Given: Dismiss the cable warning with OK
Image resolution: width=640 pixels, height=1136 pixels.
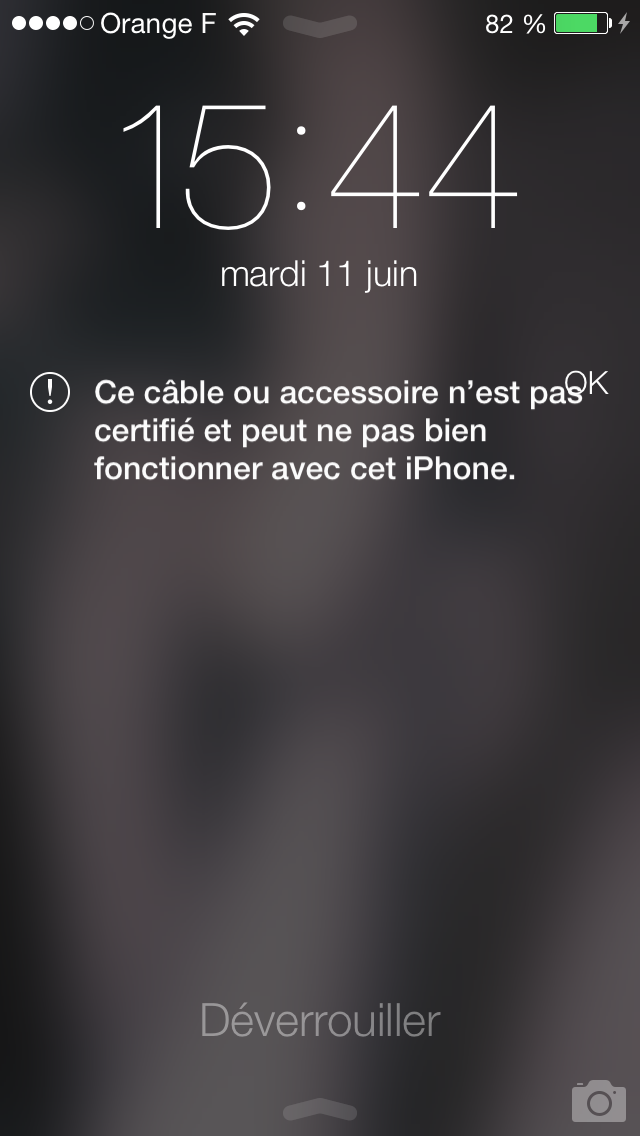Looking at the screenshot, I should pyautogui.click(x=586, y=382).
